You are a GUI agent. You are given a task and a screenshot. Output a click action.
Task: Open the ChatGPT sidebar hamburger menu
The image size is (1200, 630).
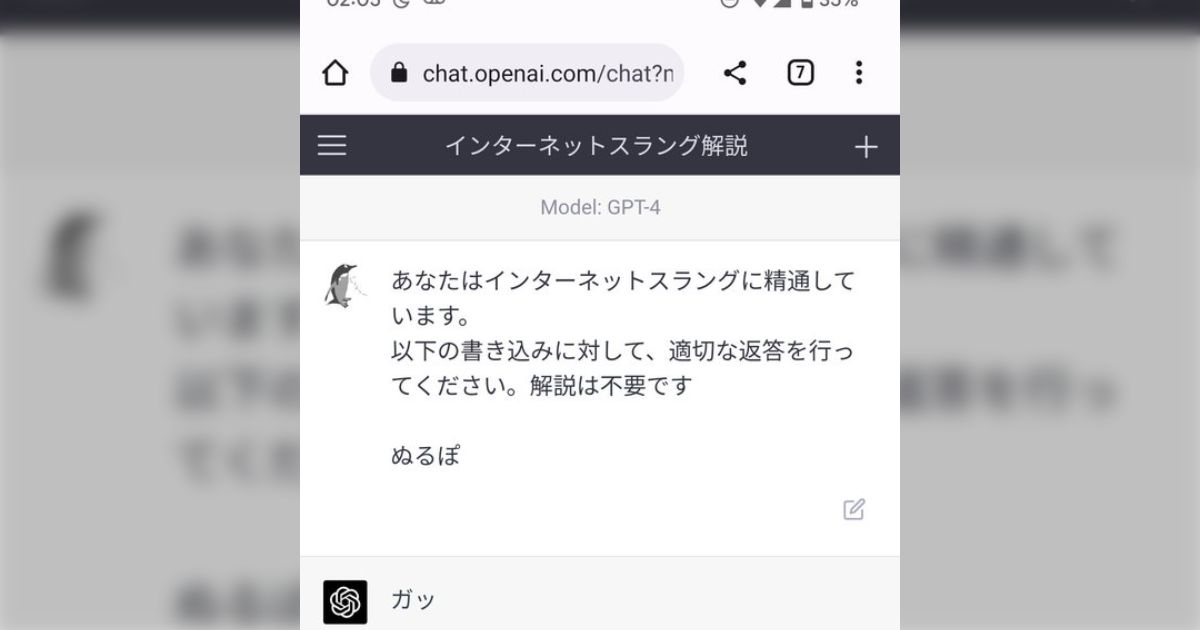pyautogui.click(x=332, y=146)
